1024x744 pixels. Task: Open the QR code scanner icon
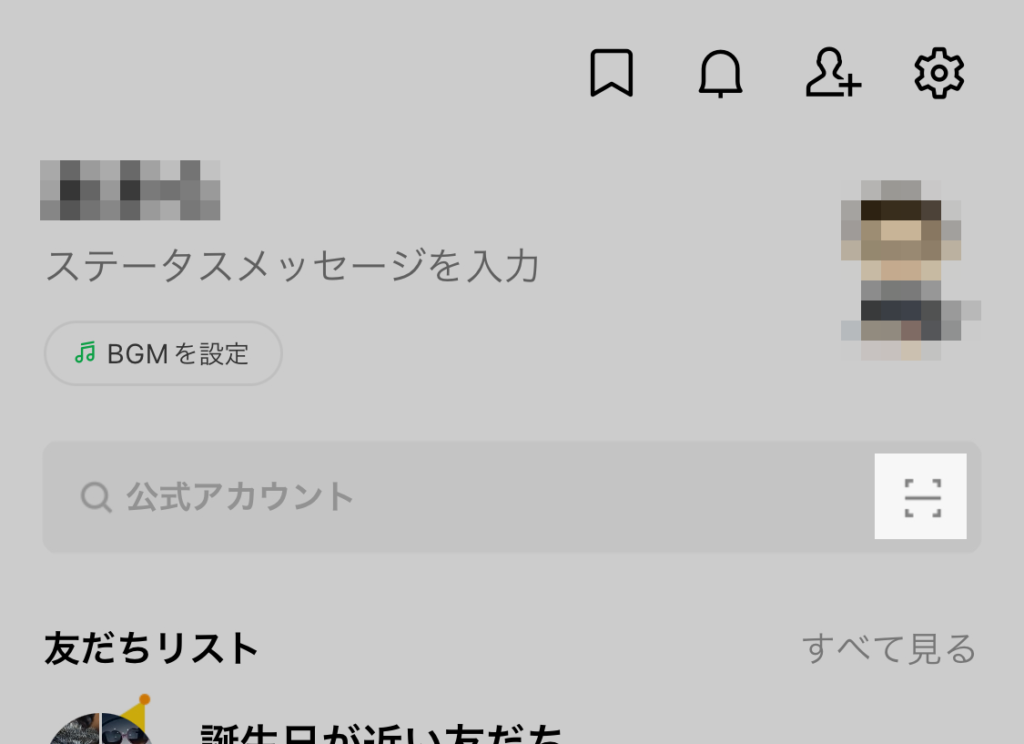click(x=921, y=497)
